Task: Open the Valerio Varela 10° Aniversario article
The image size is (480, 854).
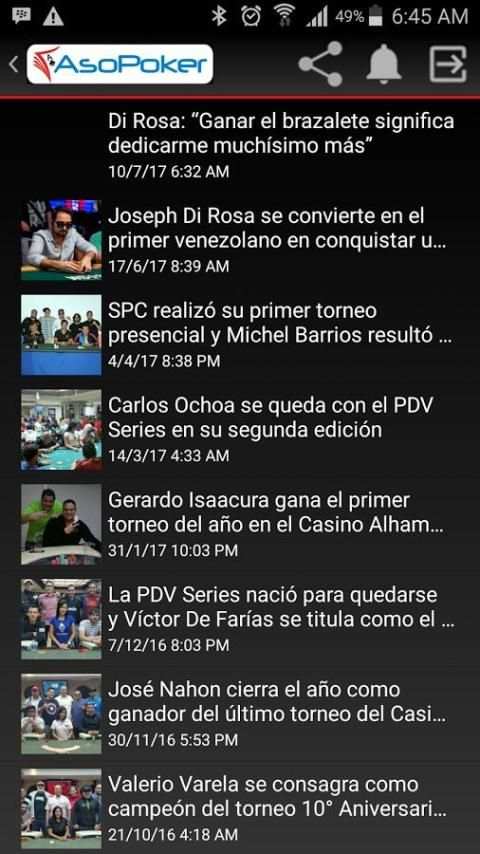Action: [x=240, y=808]
